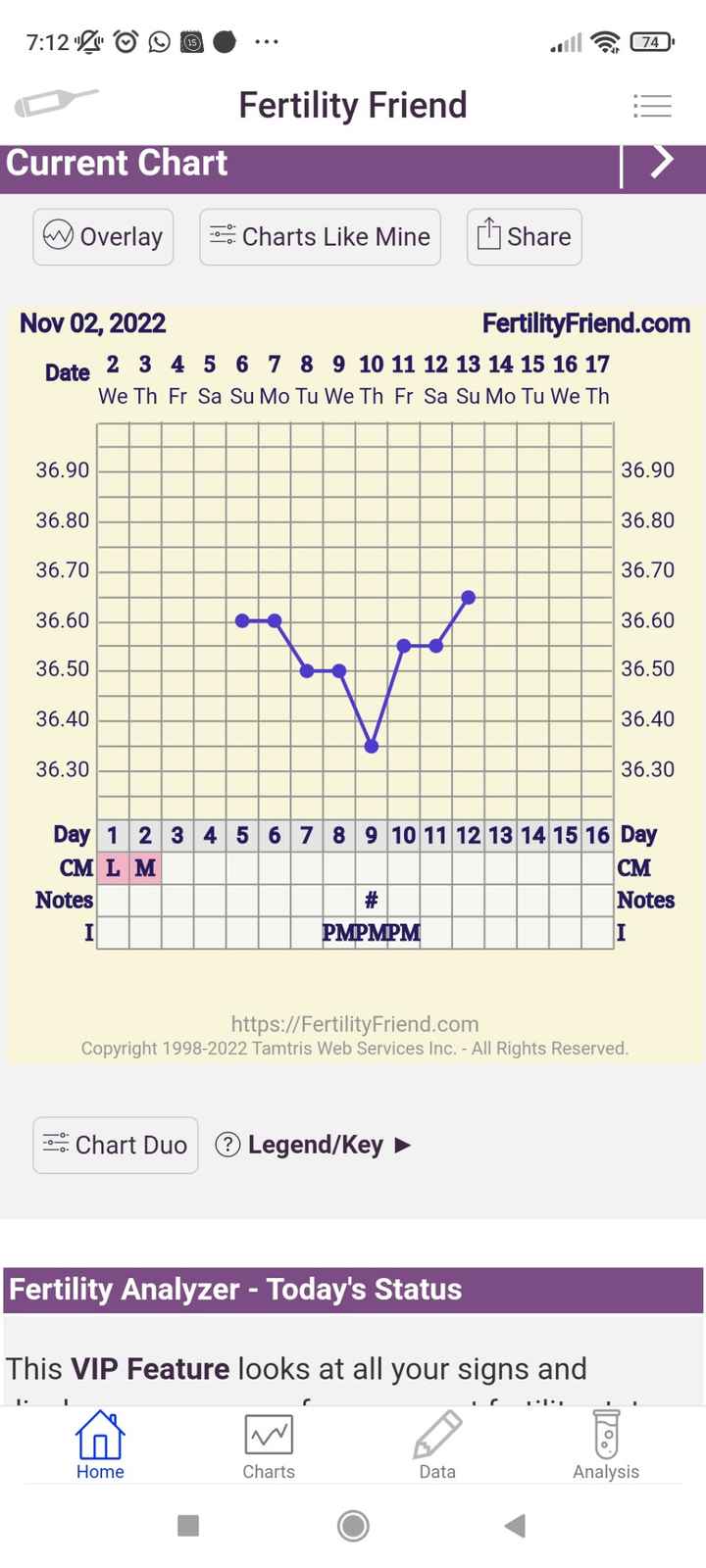Tap the WhatsApp icon in the status bar

pyautogui.click(x=159, y=42)
